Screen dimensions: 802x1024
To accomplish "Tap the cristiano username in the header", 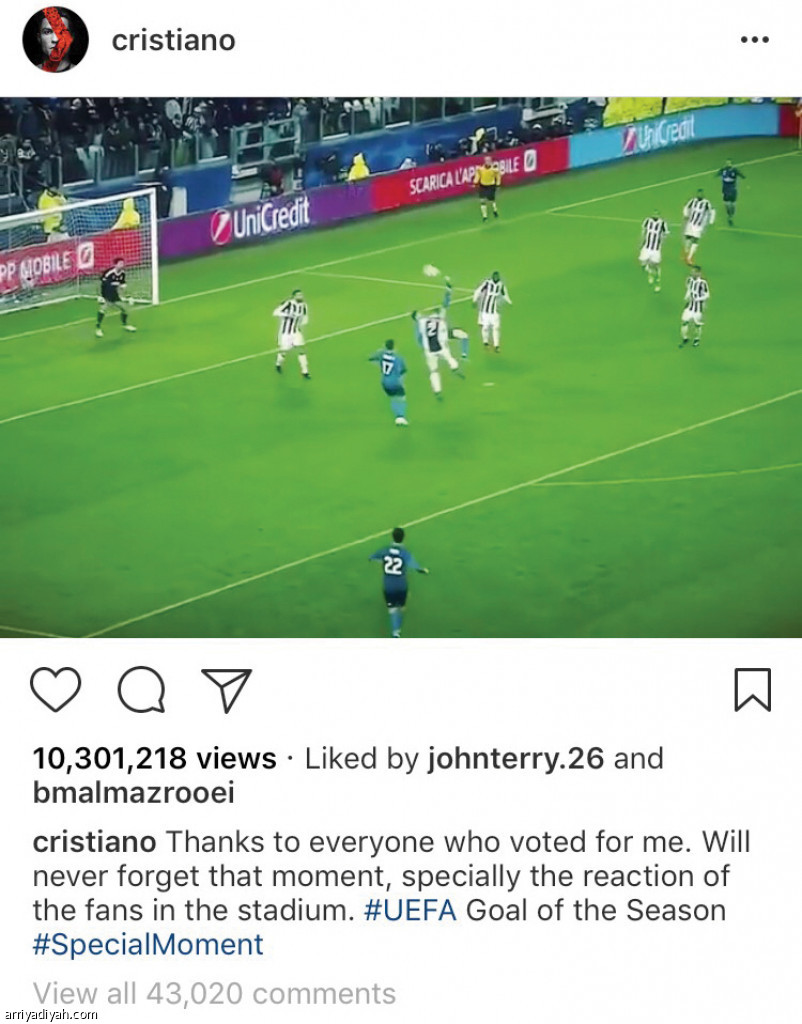I will coord(173,40).
